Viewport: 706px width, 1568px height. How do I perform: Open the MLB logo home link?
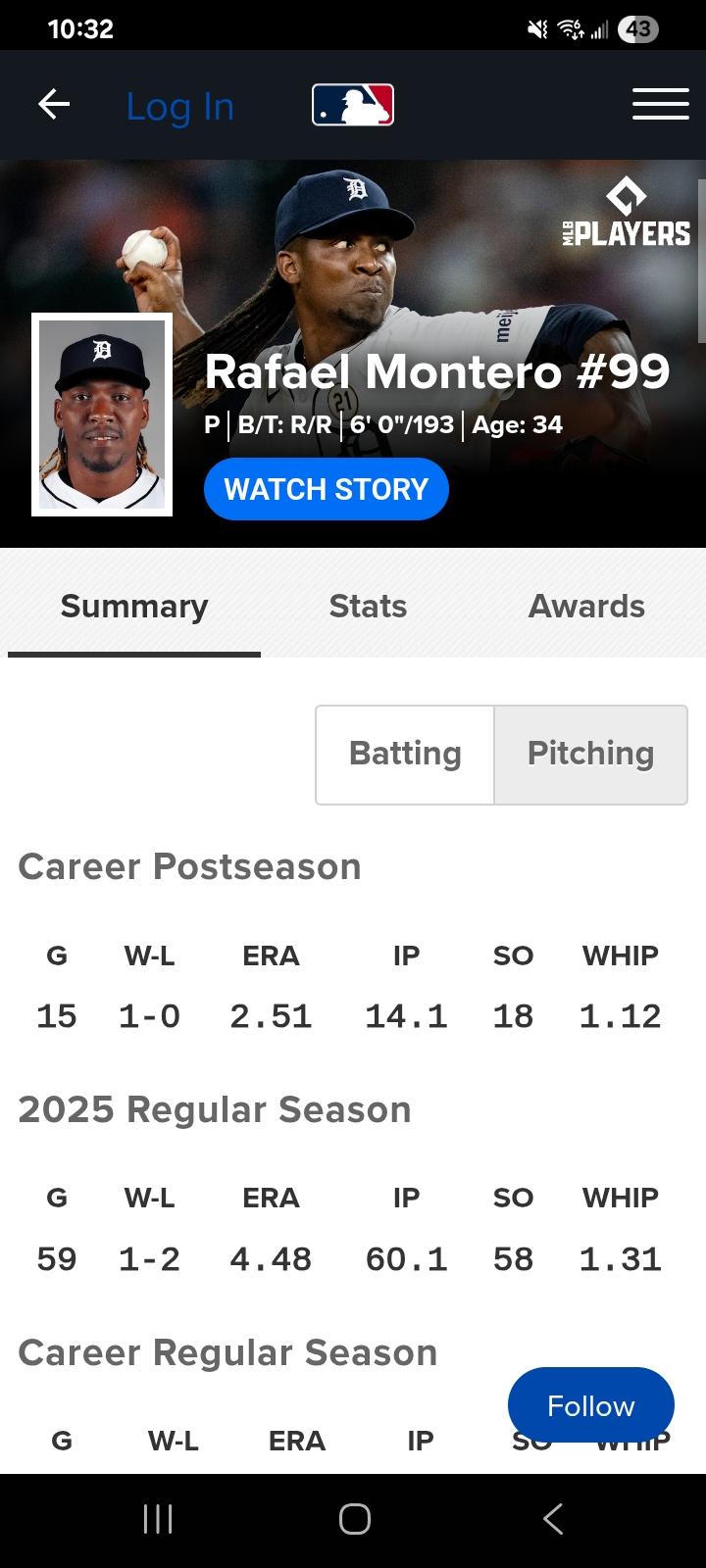[x=353, y=105]
